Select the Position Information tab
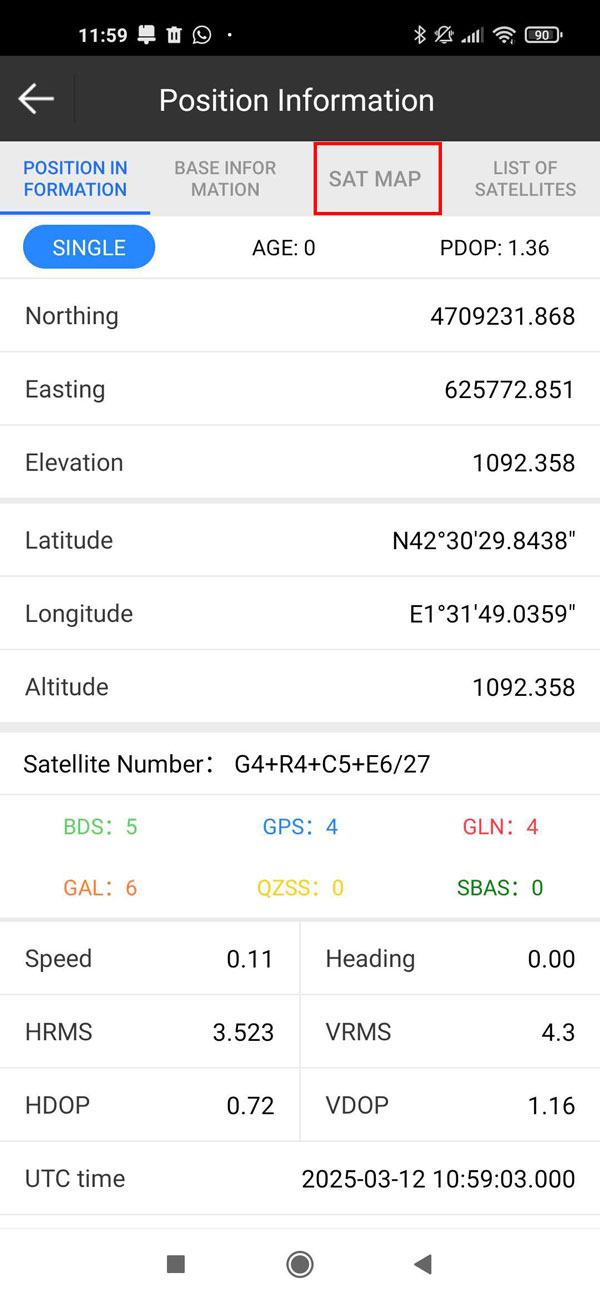600x1300 pixels. [x=75, y=178]
